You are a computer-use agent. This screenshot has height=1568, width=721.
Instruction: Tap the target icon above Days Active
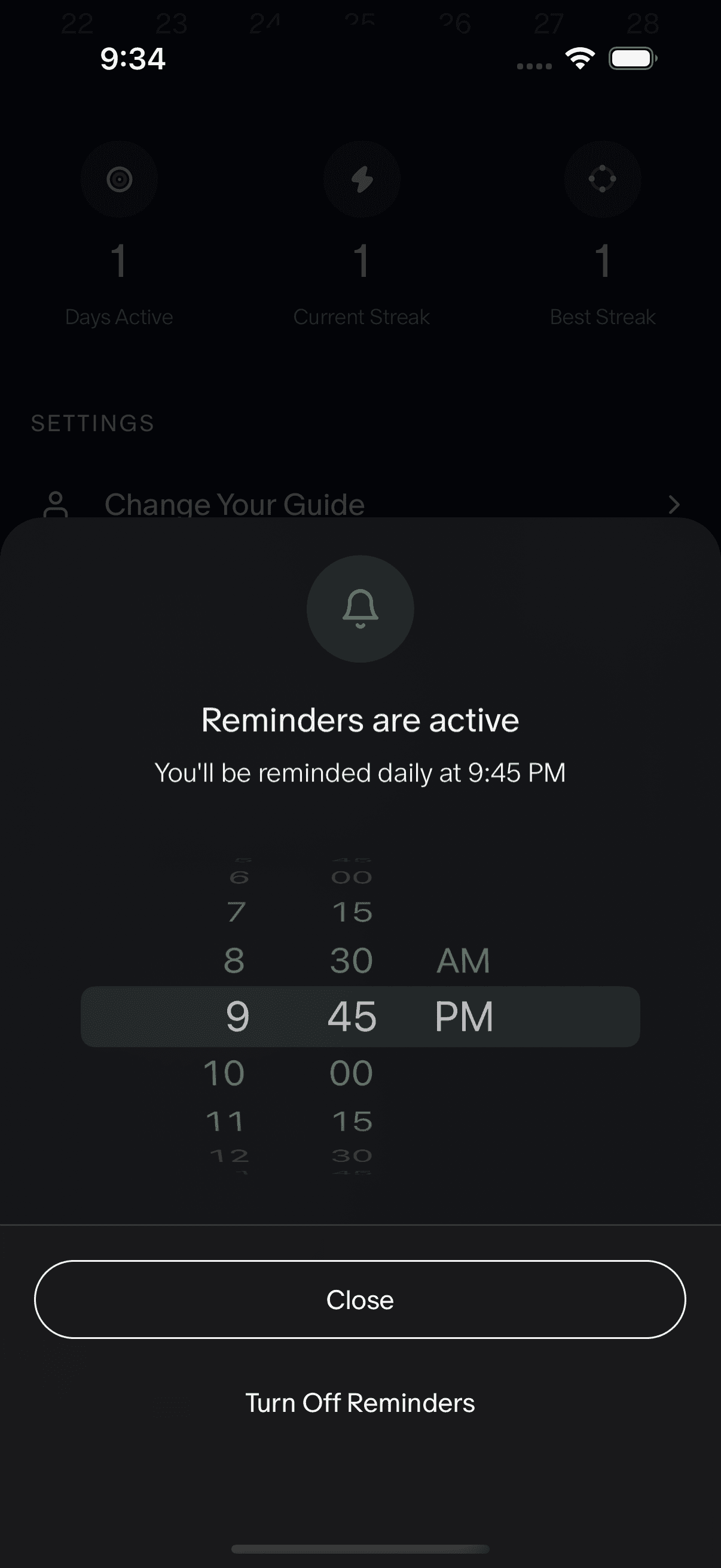(119, 179)
